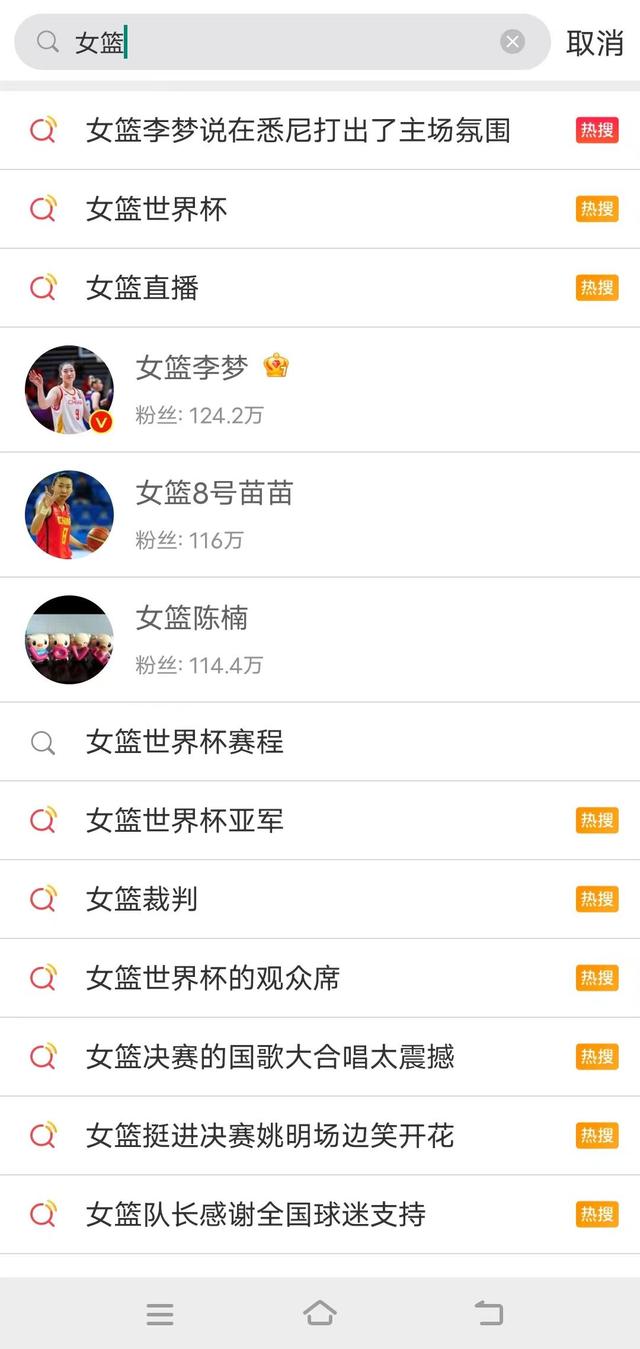This screenshot has width=640, height=1349.
Task: Open suggestion 女篮世界杯的观众席
Action: 213,978
